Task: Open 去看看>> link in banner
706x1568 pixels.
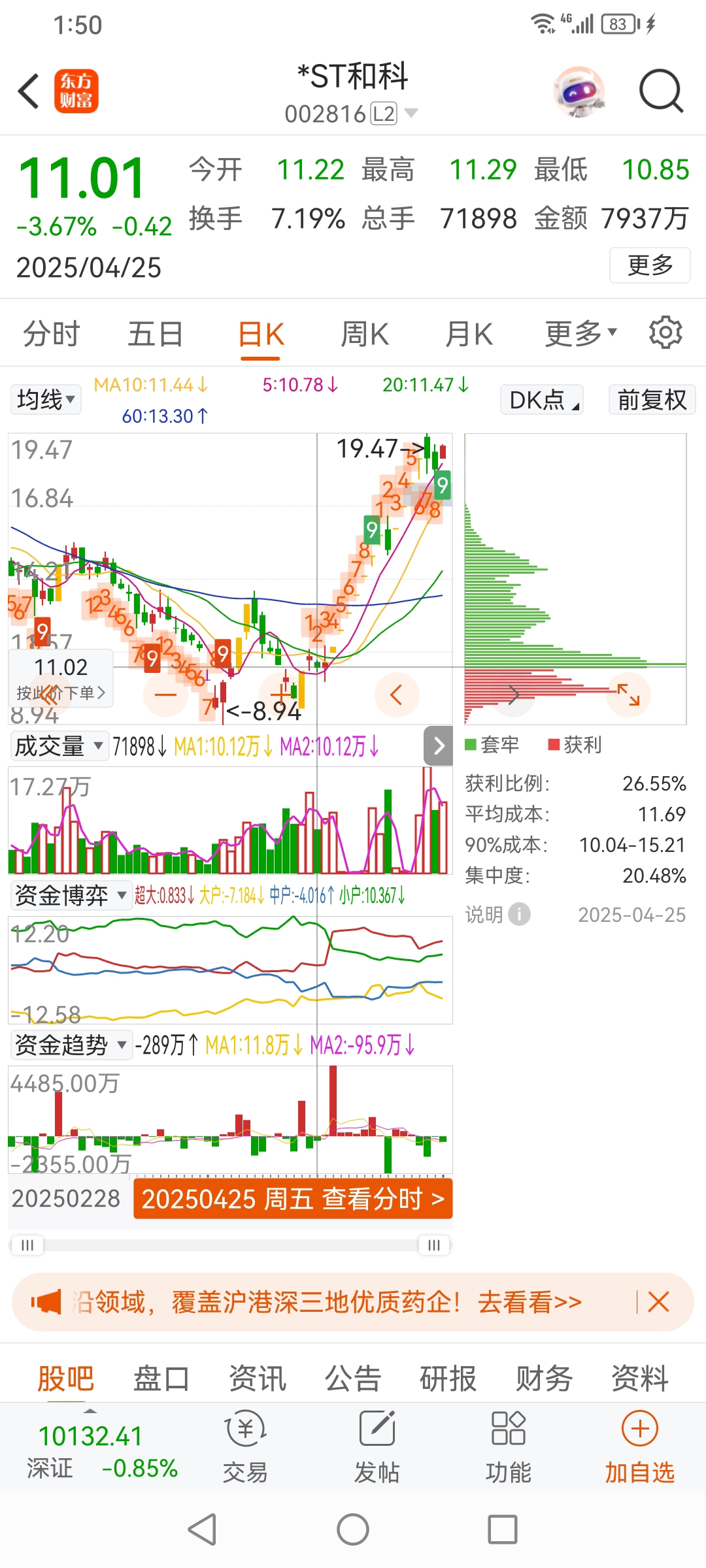Action: click(529, 1302)
